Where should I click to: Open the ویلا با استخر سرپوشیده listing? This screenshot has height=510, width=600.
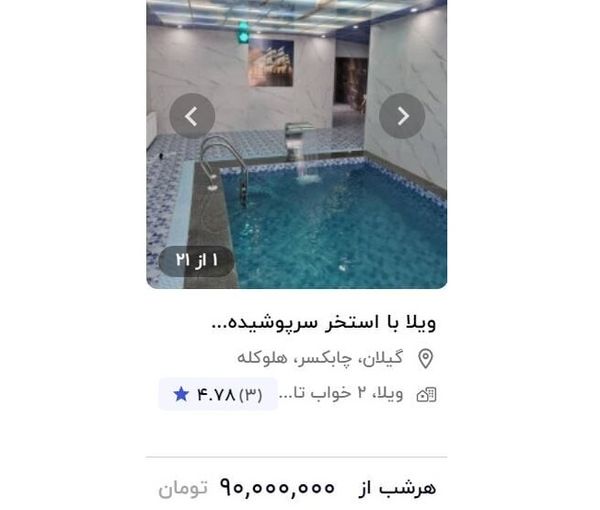pyautogui.click(x=325, y=323)
